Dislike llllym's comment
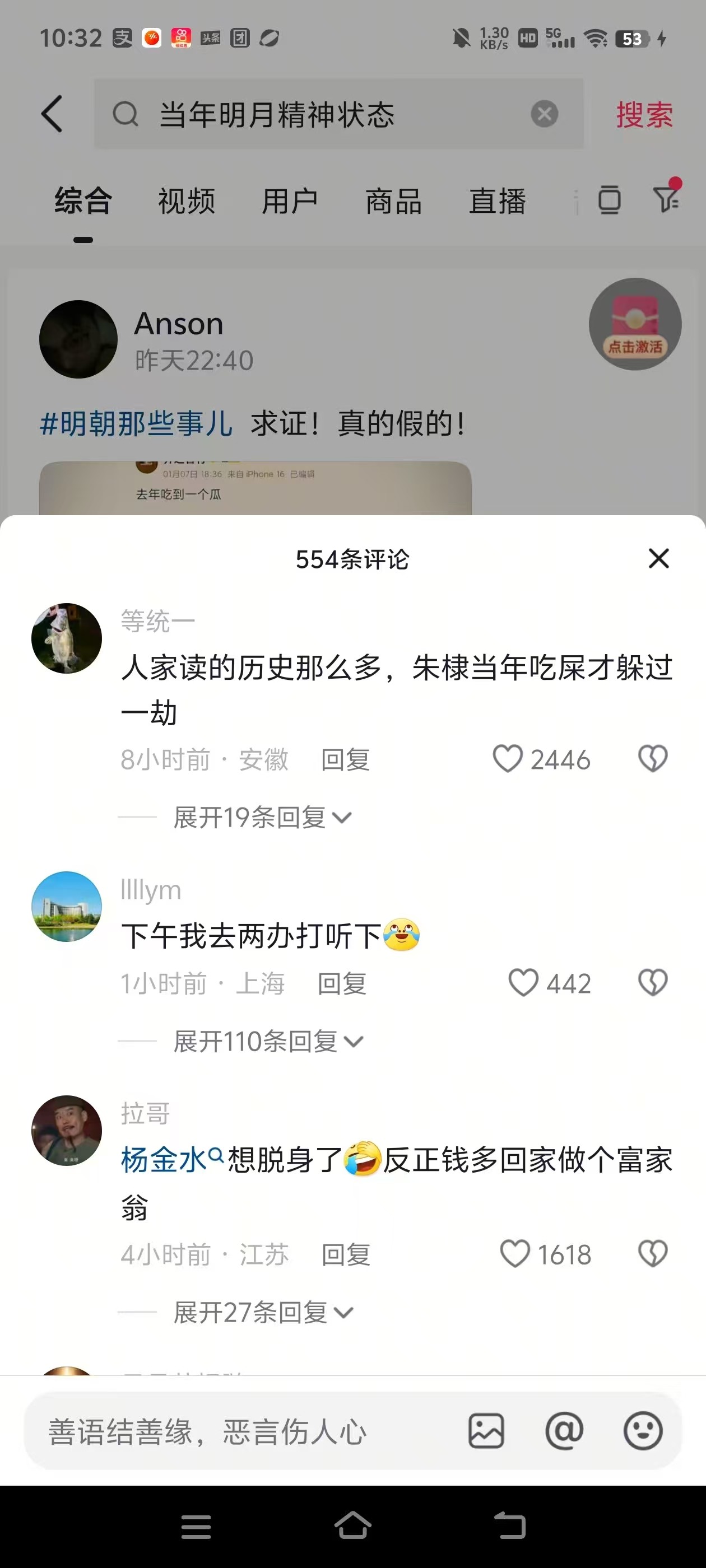Image resolution: width=706 pixels, height=1568 pixels. pos(652,983)
